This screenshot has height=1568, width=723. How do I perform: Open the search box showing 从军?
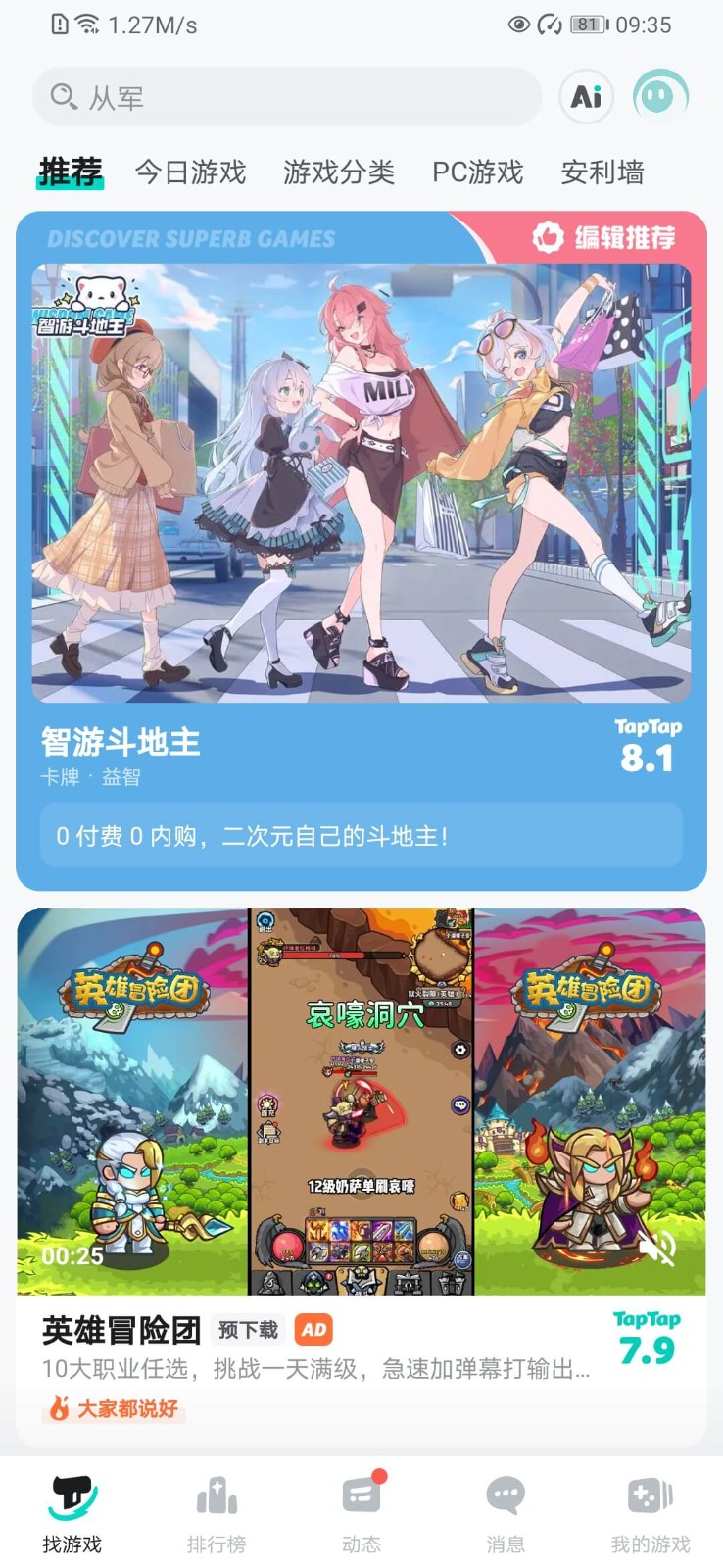tap(286, 97)
